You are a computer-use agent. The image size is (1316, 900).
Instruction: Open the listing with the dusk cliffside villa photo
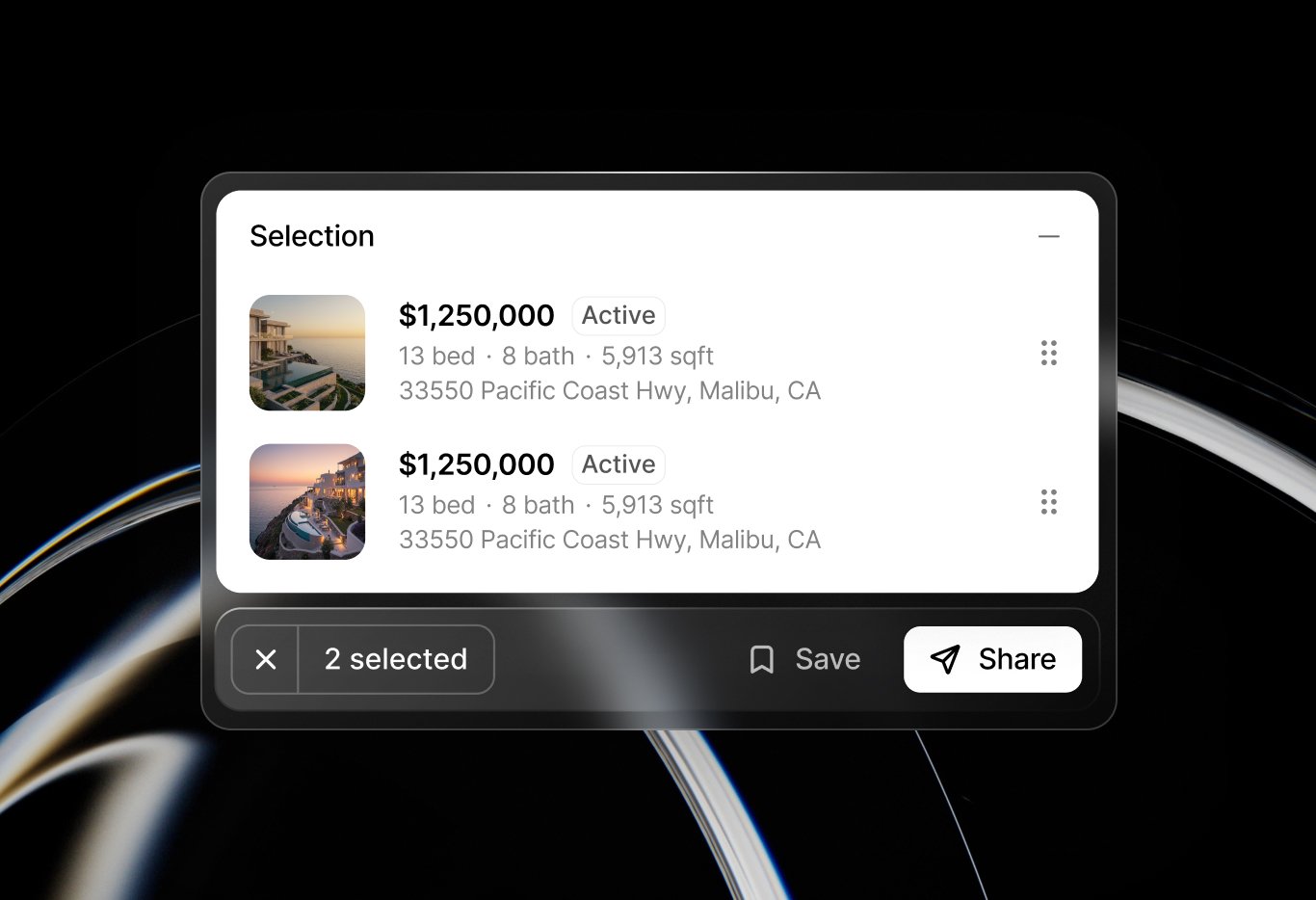tap(307, 502)
